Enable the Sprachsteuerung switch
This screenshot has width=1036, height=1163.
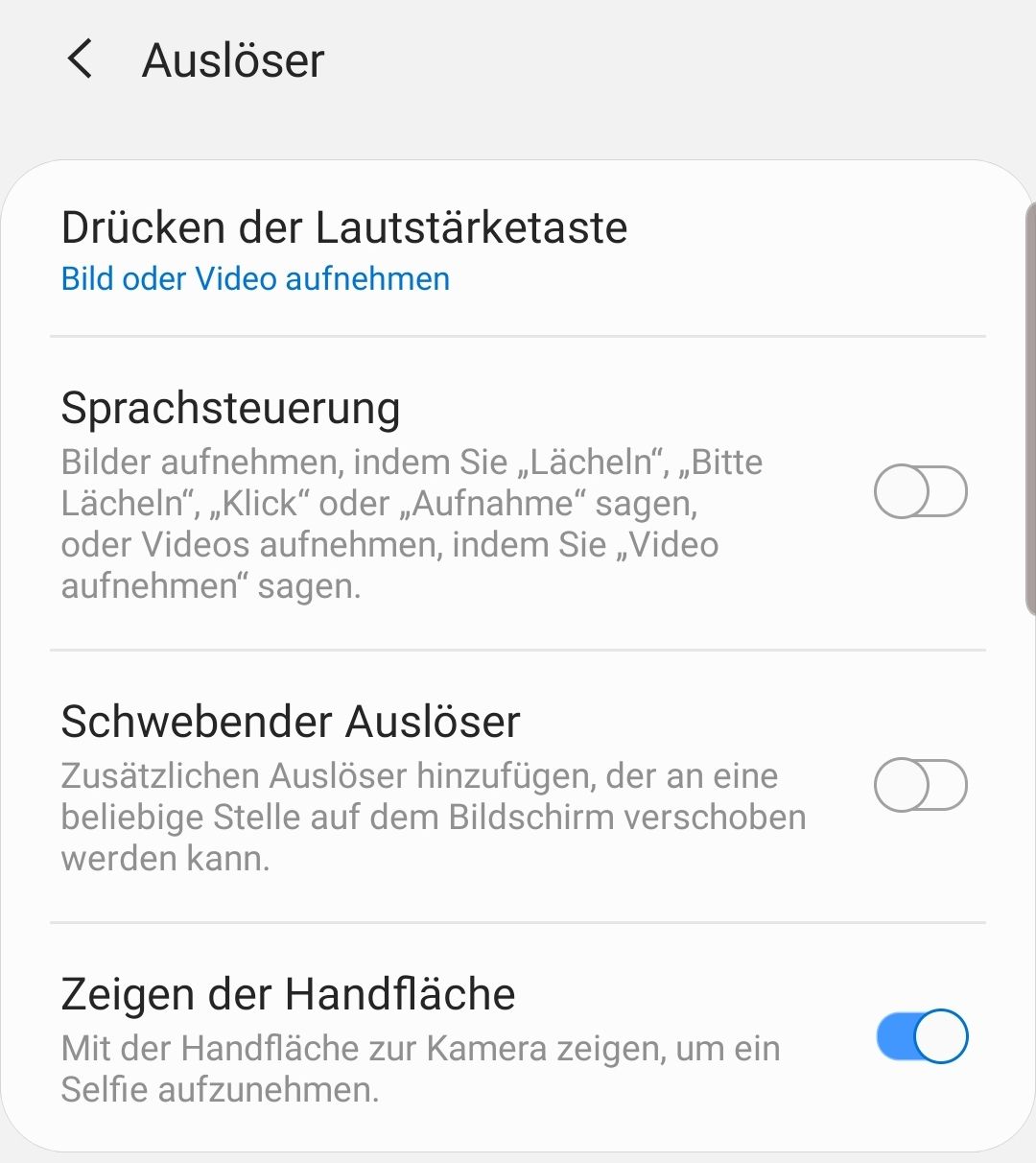pyautogui.click(x=920, y=492)
